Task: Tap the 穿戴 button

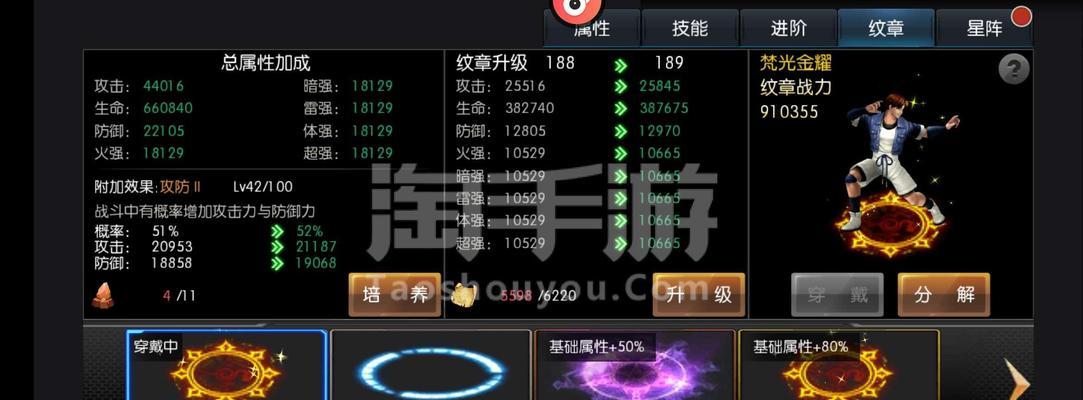Action: click(x=837, y=295)
